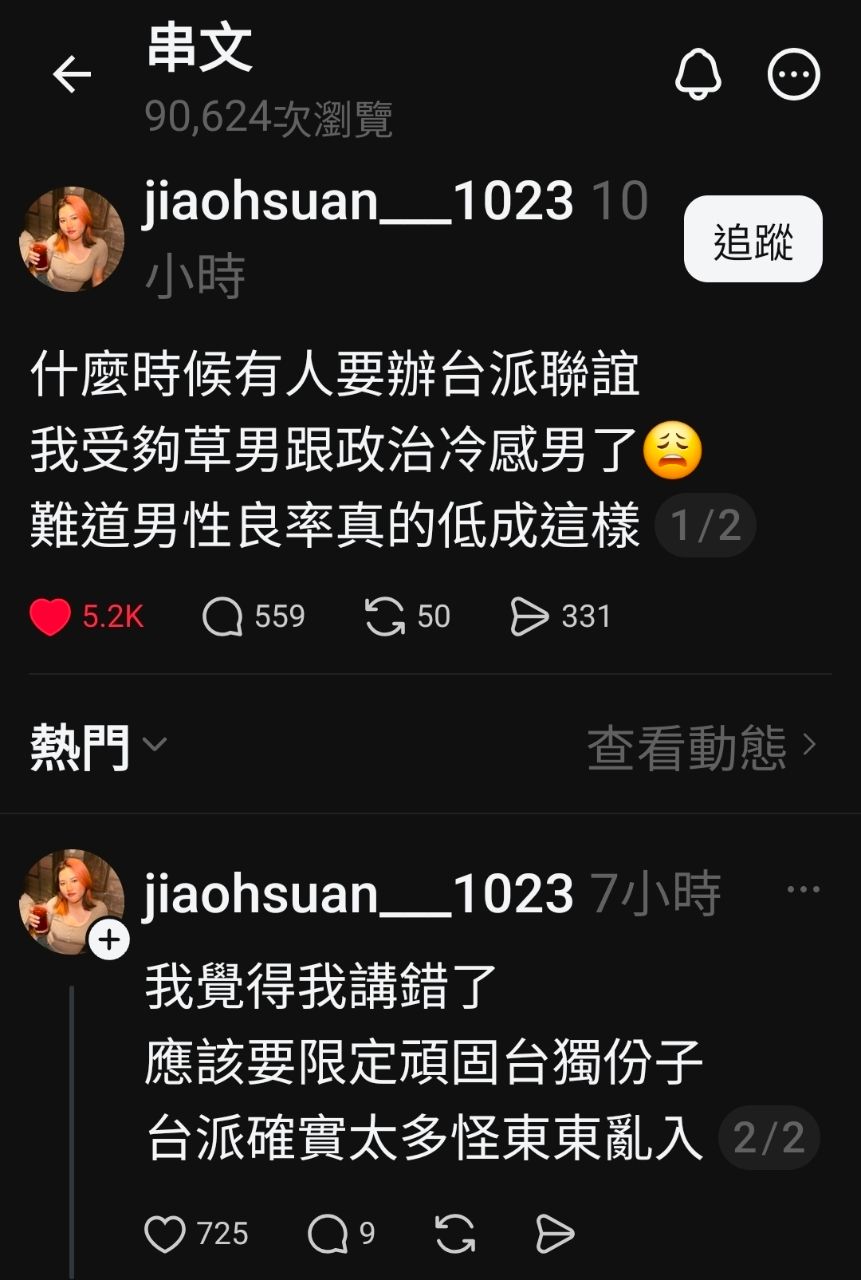
Task: Repost the post with 50 reposts
Action: 385,617
